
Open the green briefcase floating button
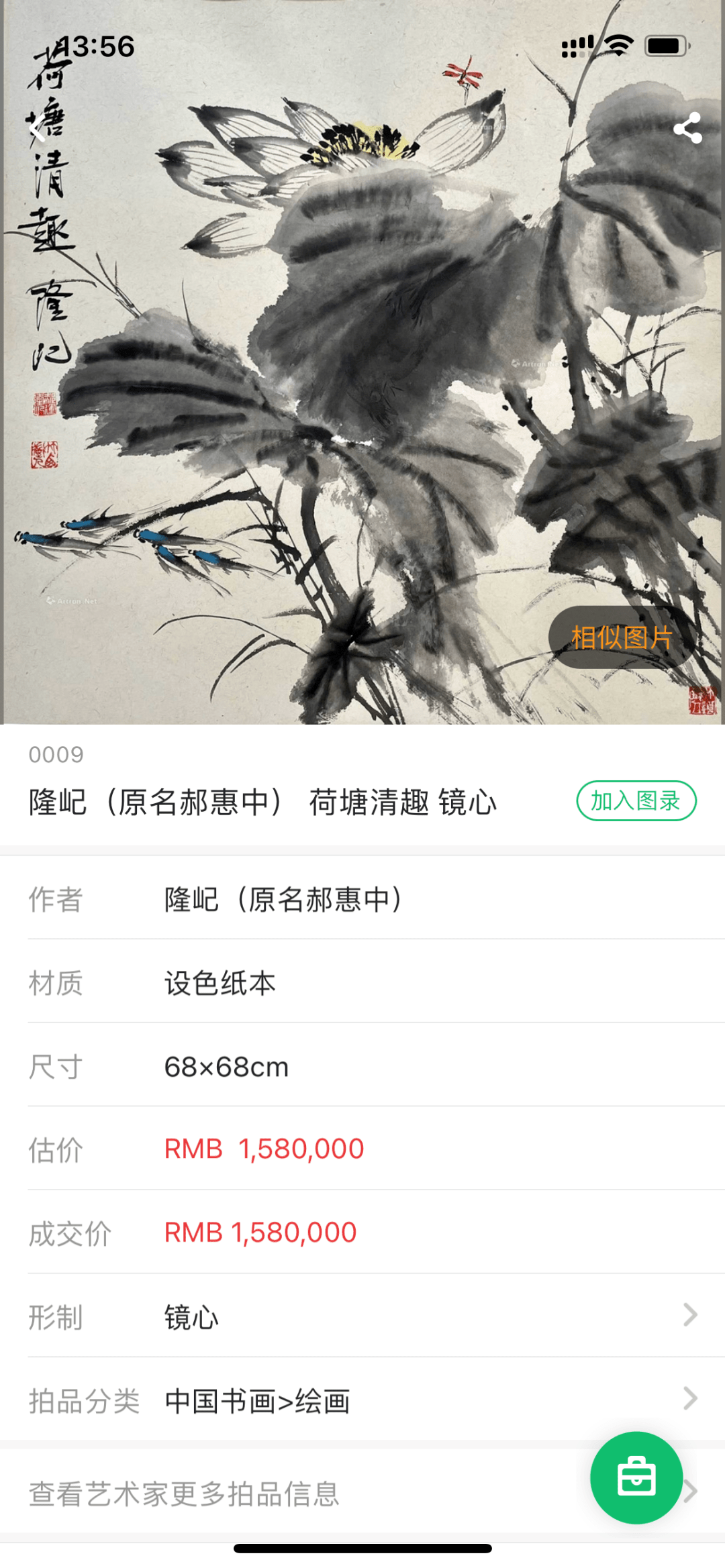tap(636, 1477)
